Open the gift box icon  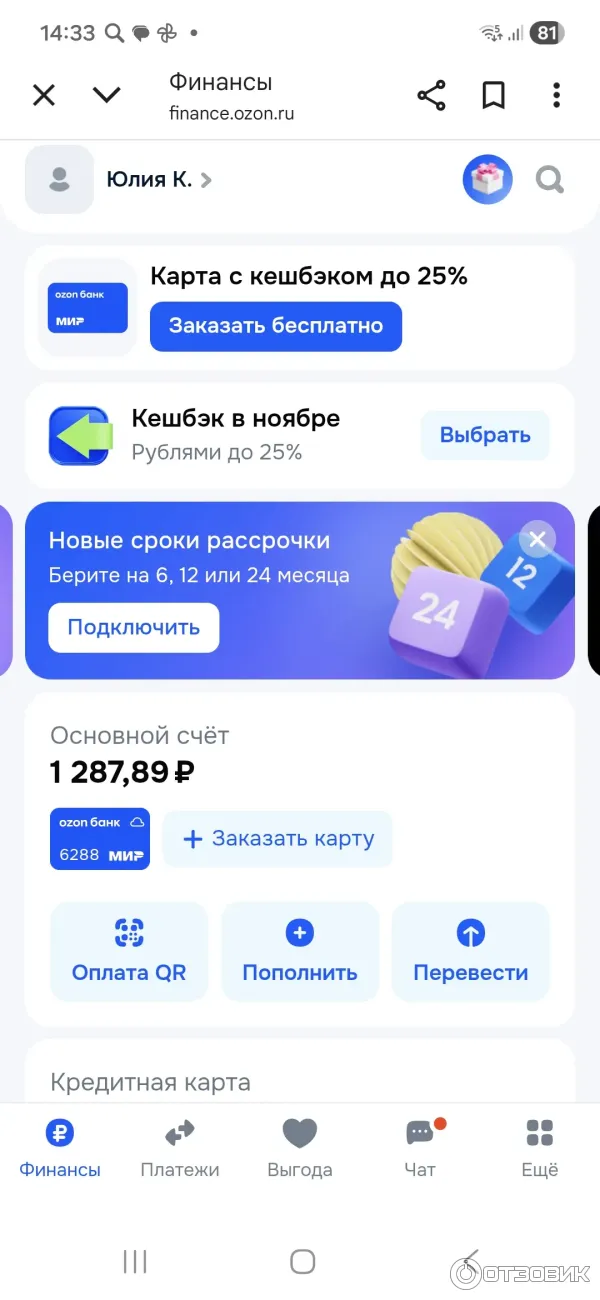pyautogui.click(x=487, y=180)
